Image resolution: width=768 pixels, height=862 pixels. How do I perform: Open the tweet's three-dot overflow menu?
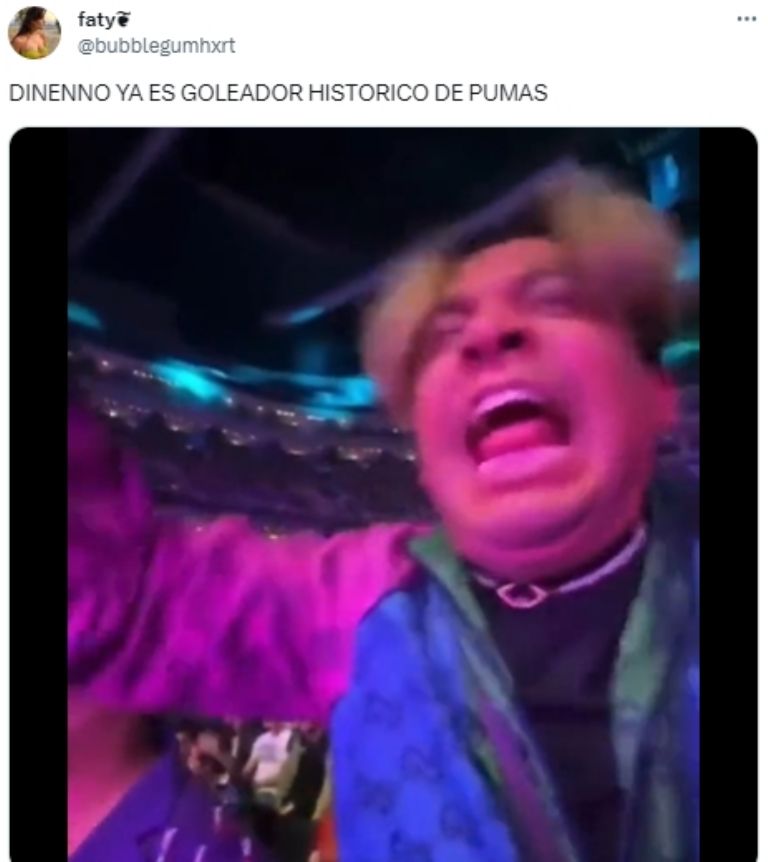[x=746, y=19]
